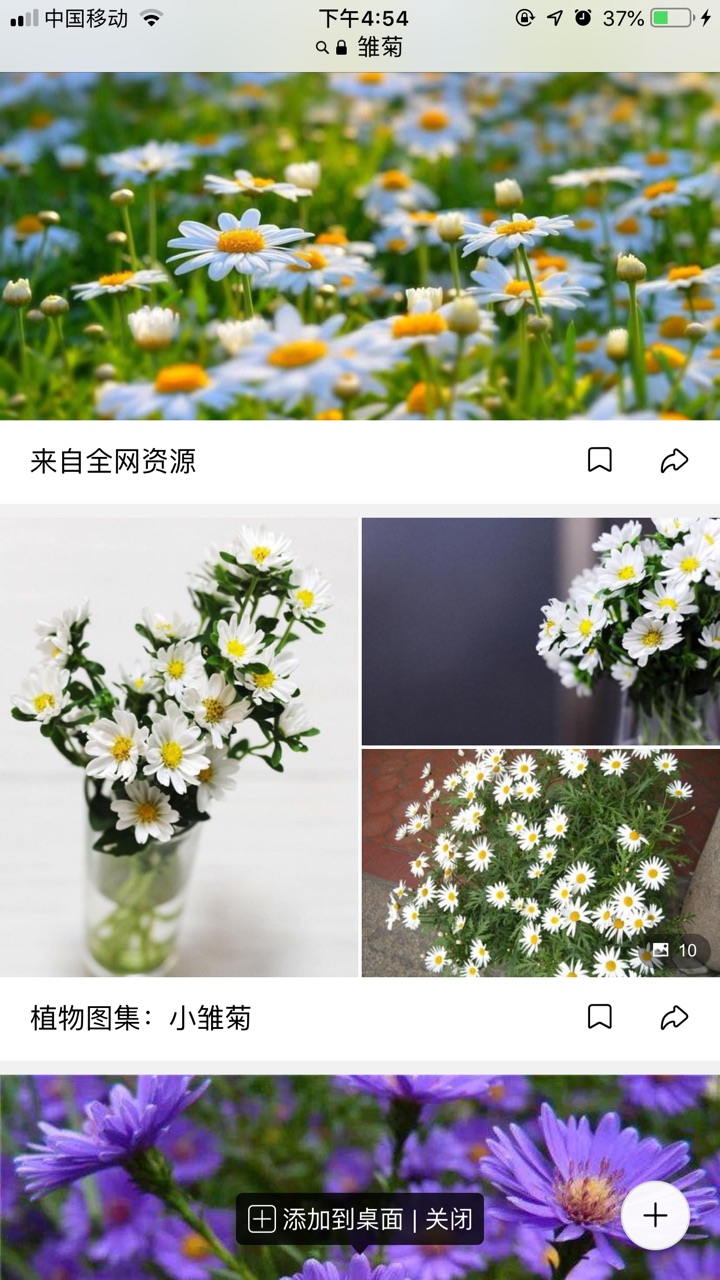Tap the 雏菊 address bar

point(360,47)
